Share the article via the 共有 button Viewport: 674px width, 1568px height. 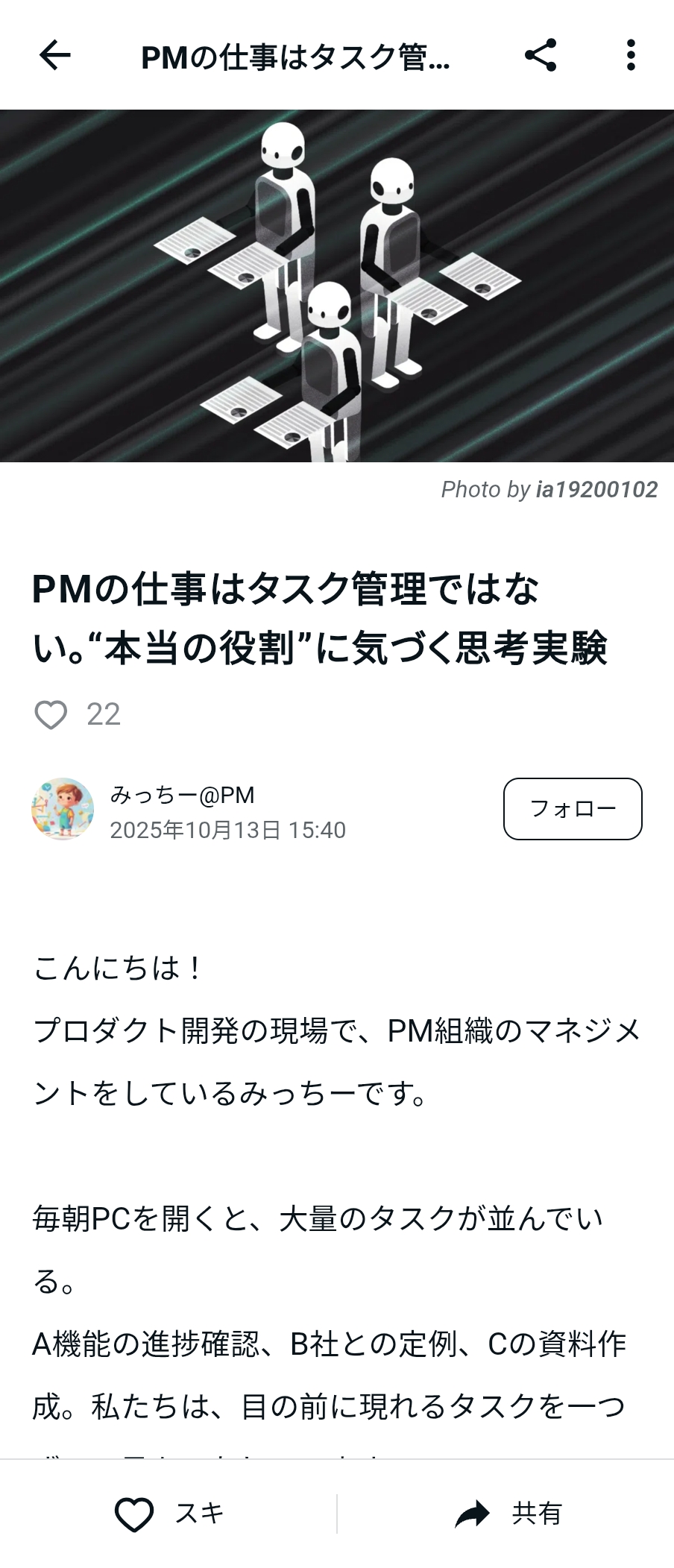click(508, 1514)
